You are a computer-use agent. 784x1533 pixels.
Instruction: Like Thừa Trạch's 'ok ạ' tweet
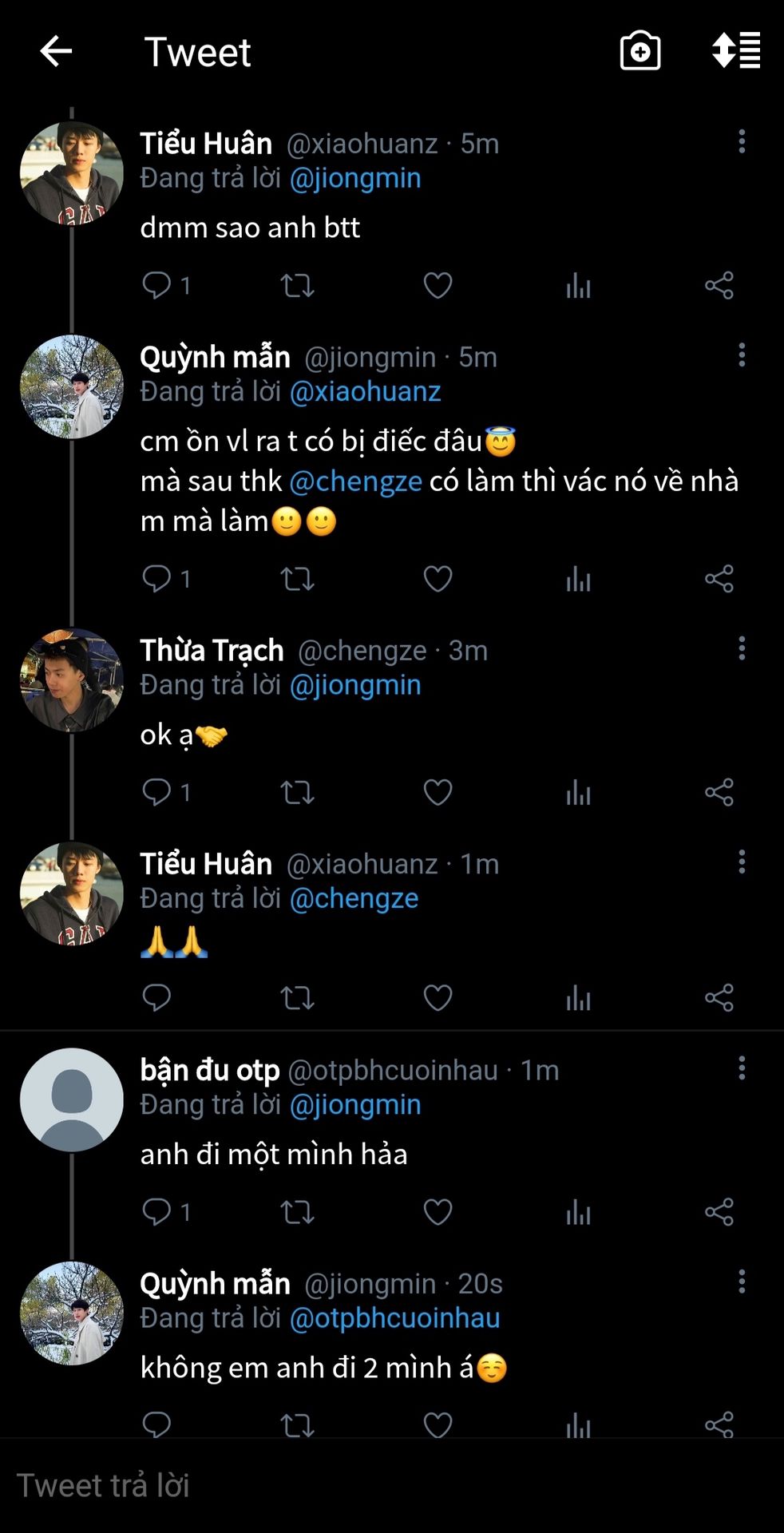coord(438,792)
